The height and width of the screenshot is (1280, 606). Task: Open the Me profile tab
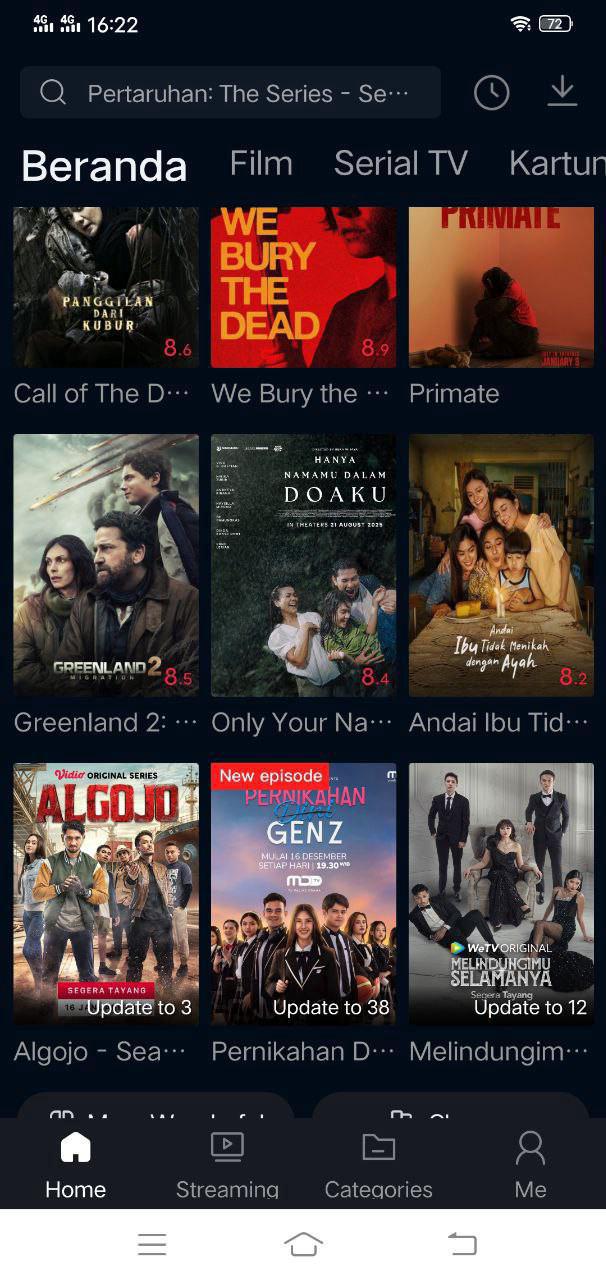click(x=530, y=1163)
